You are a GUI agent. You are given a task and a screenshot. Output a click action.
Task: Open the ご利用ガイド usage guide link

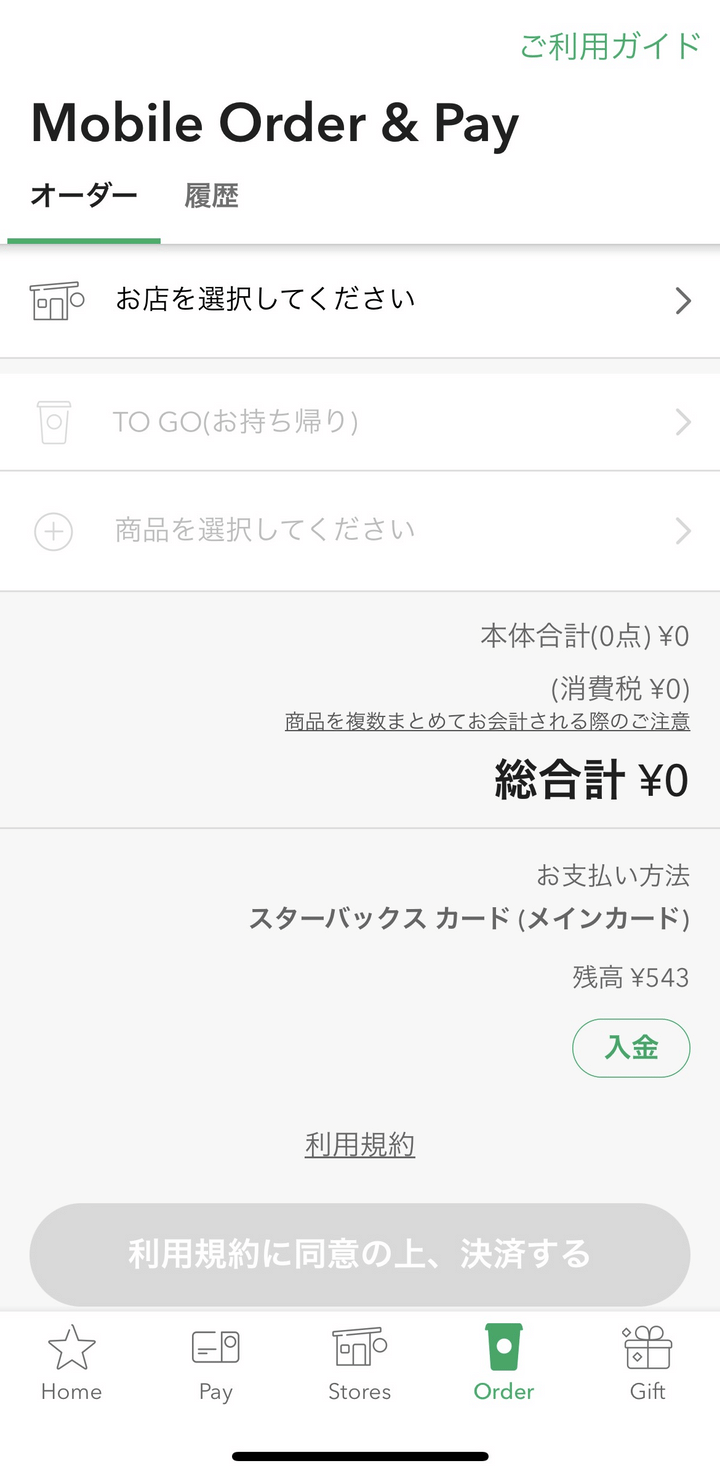click(x=609, y=46)
